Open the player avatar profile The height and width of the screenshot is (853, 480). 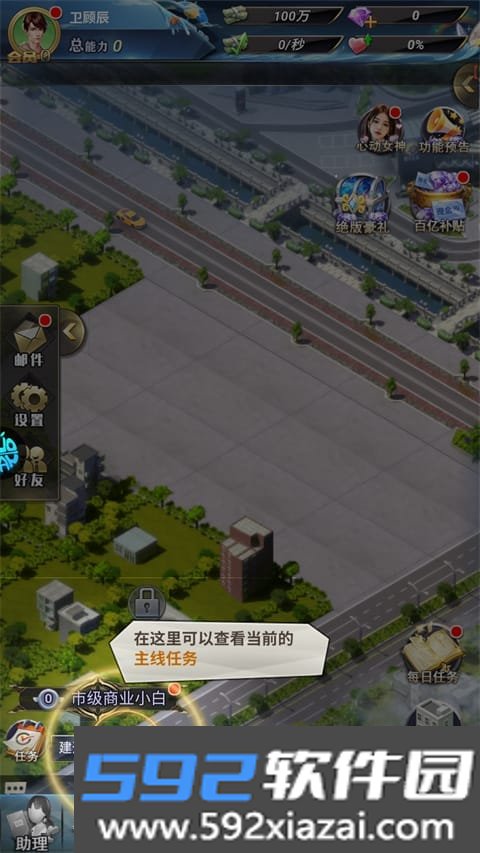click(34, 34)
